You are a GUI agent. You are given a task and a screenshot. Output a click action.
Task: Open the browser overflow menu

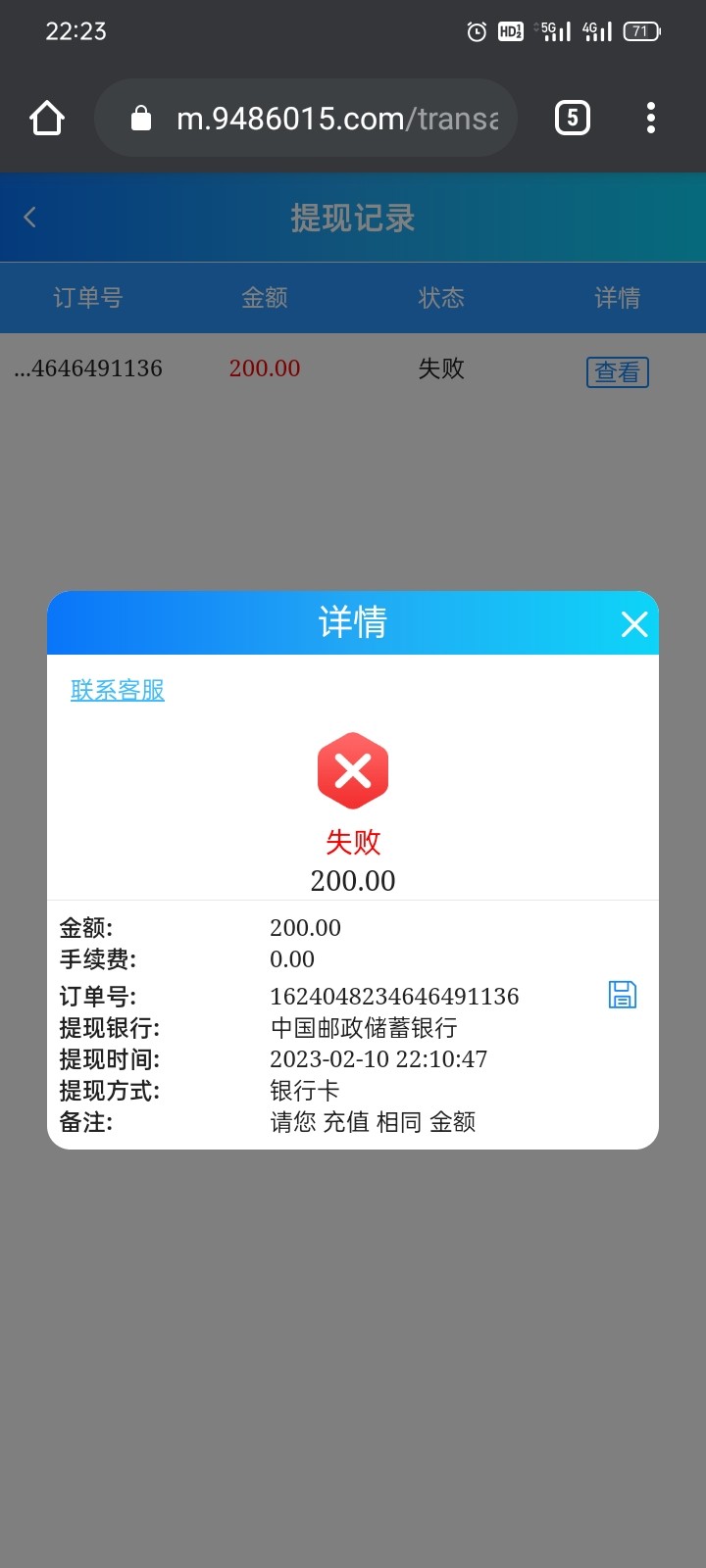(651, 119)
